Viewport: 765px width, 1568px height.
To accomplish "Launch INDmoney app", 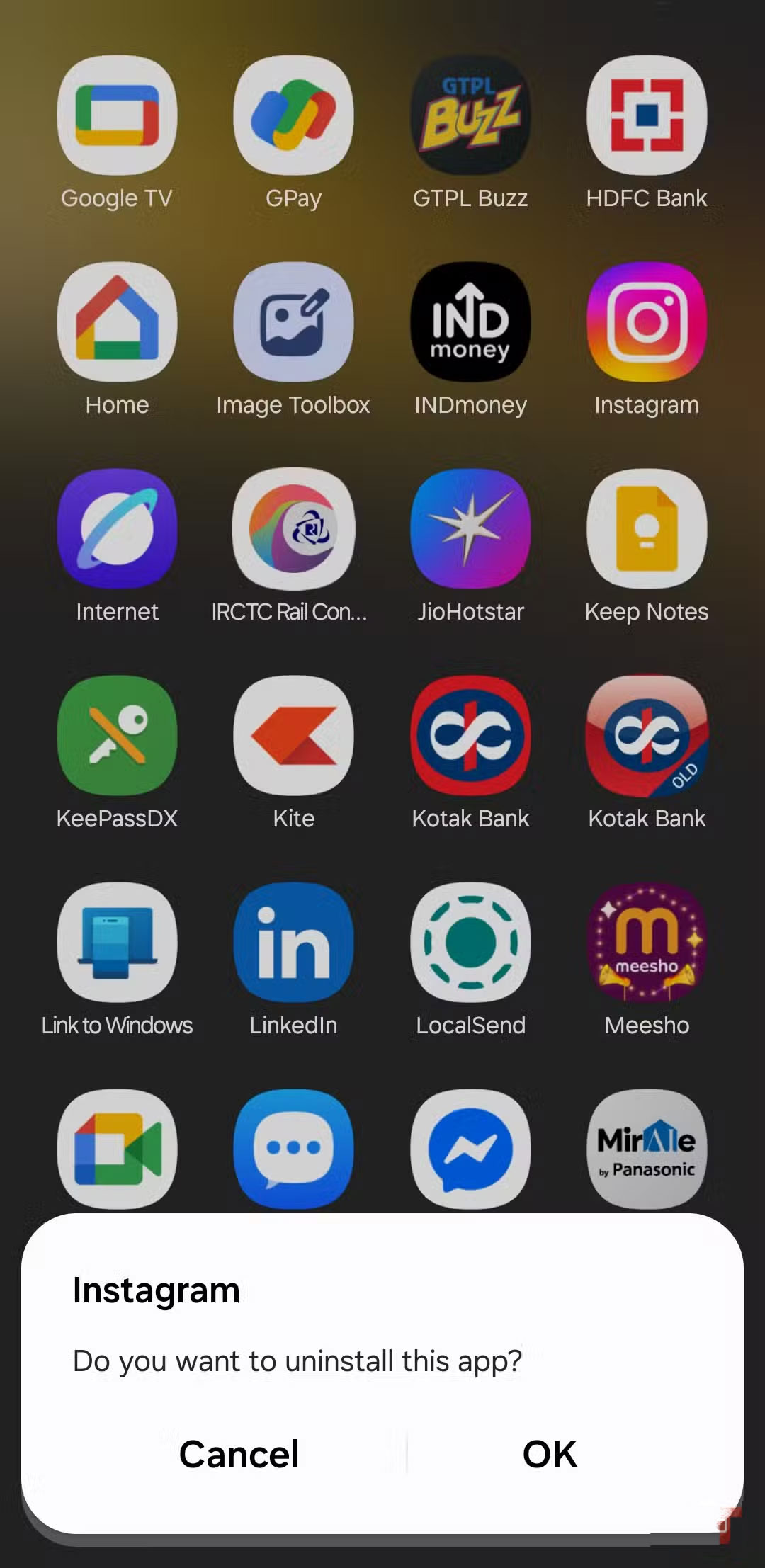I will click(470, 323).
